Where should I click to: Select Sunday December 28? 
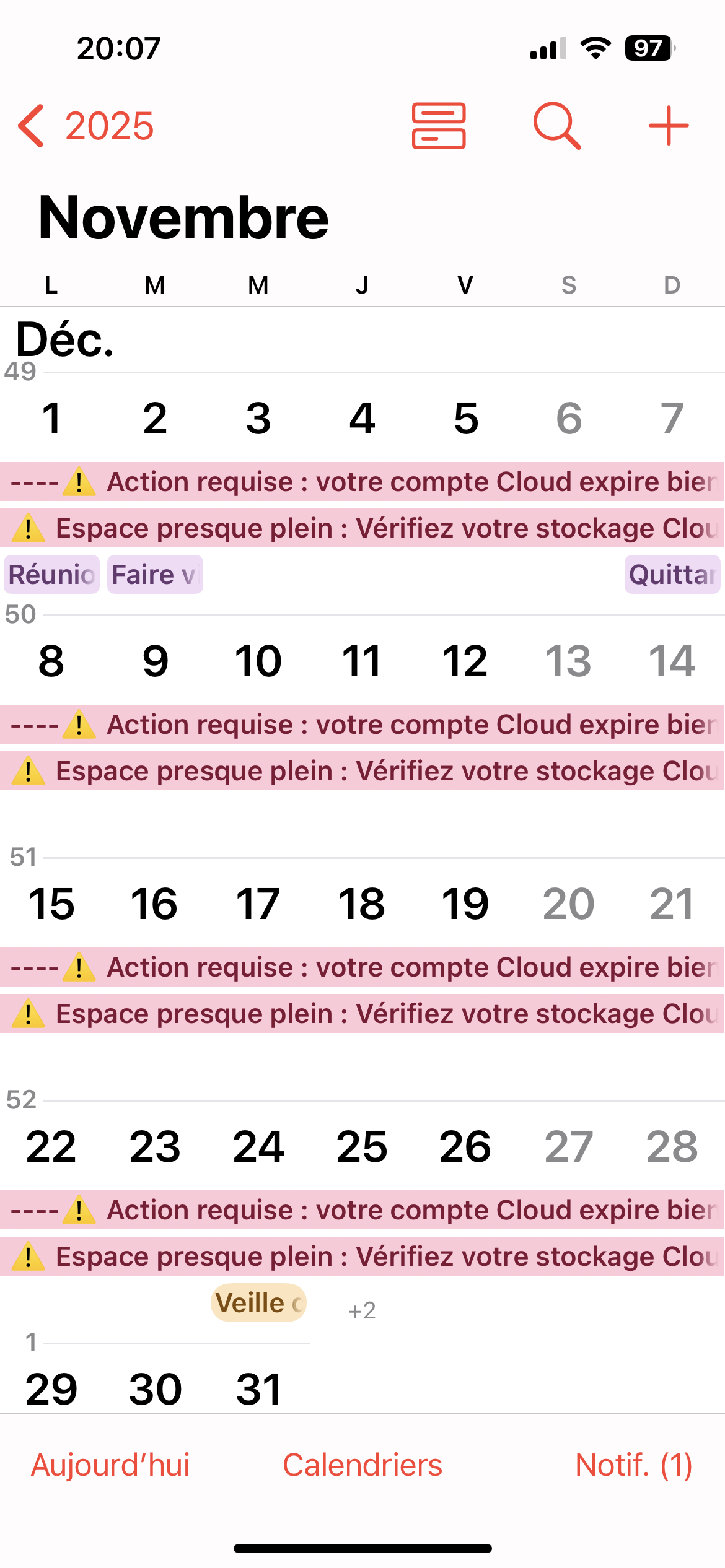(672, 1147)
